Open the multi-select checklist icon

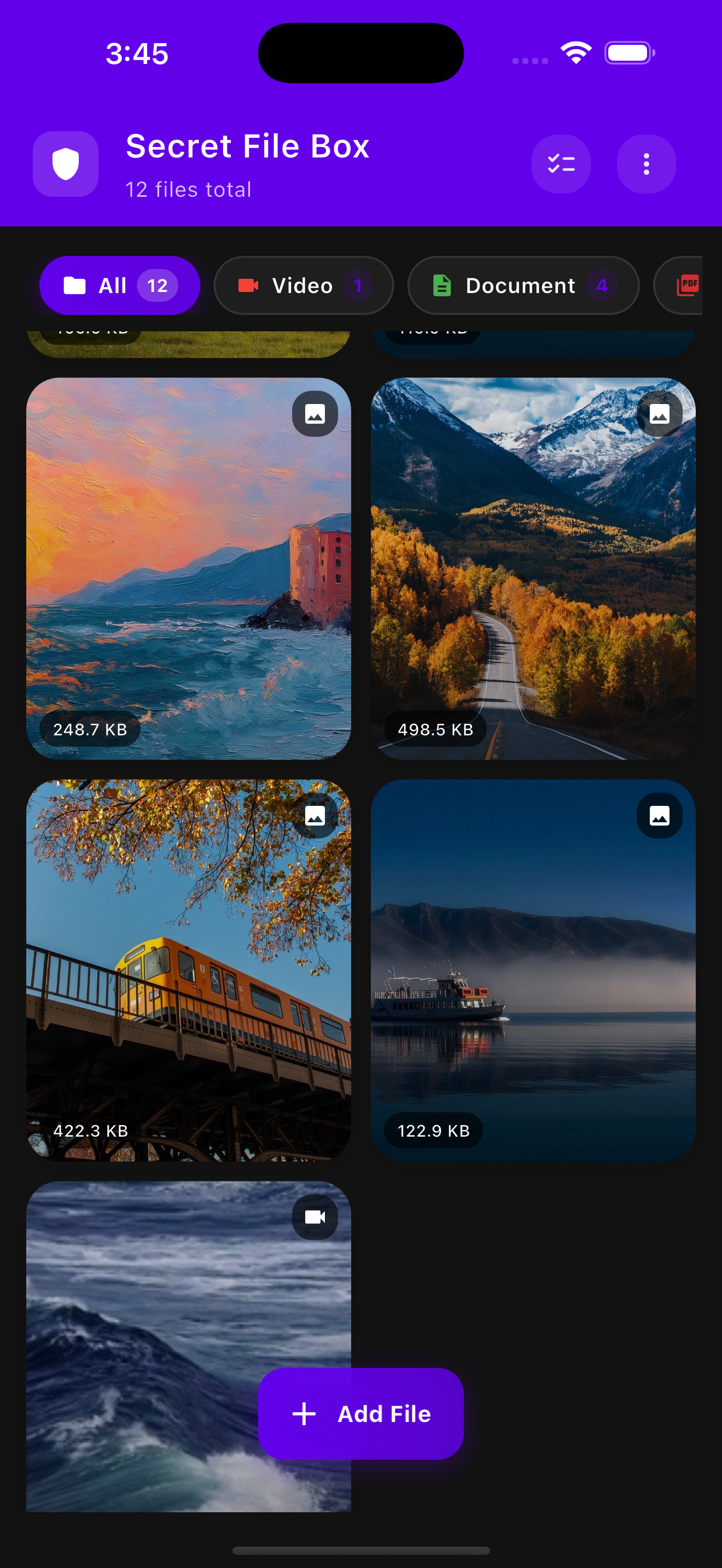pos(561,163)
